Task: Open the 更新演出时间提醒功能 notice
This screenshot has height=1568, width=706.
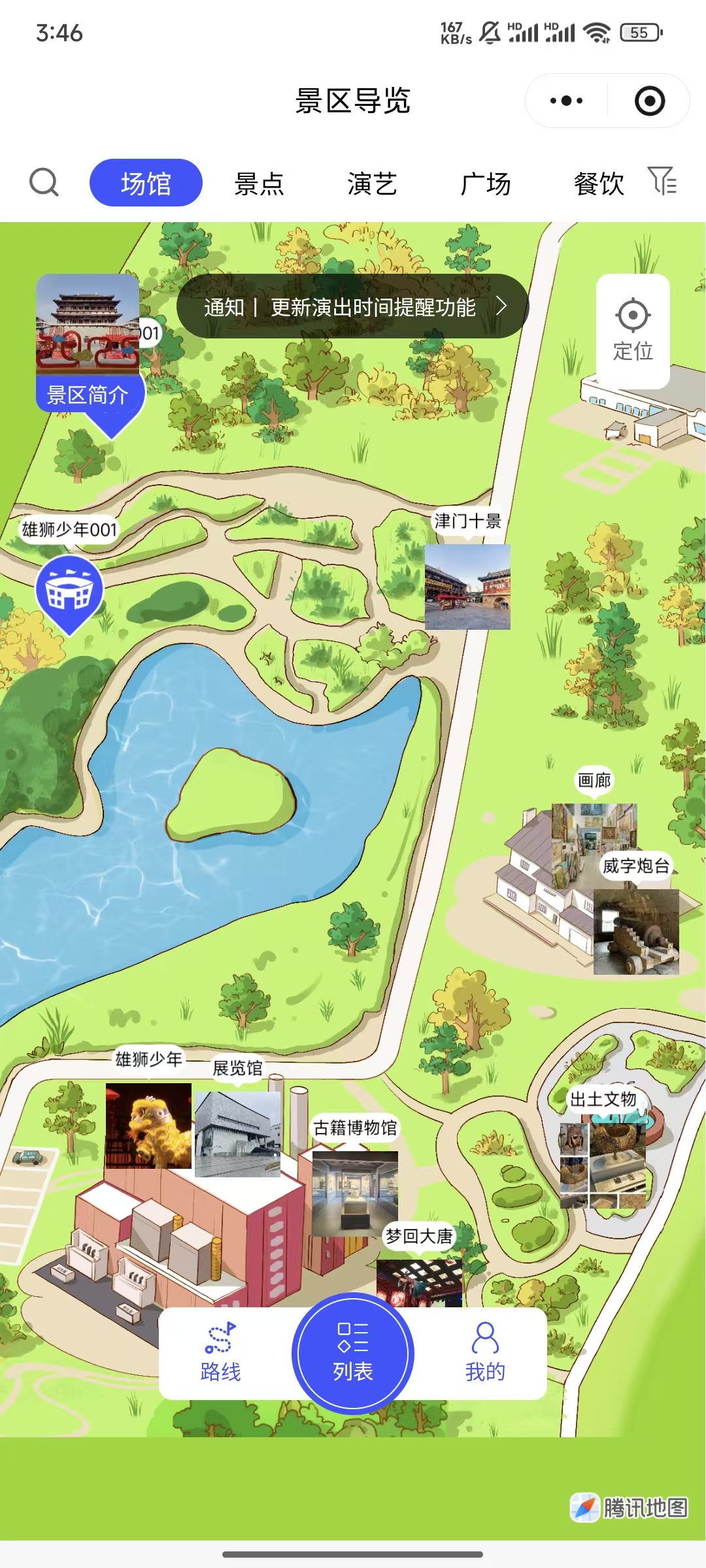Action: tap(353, 306)
